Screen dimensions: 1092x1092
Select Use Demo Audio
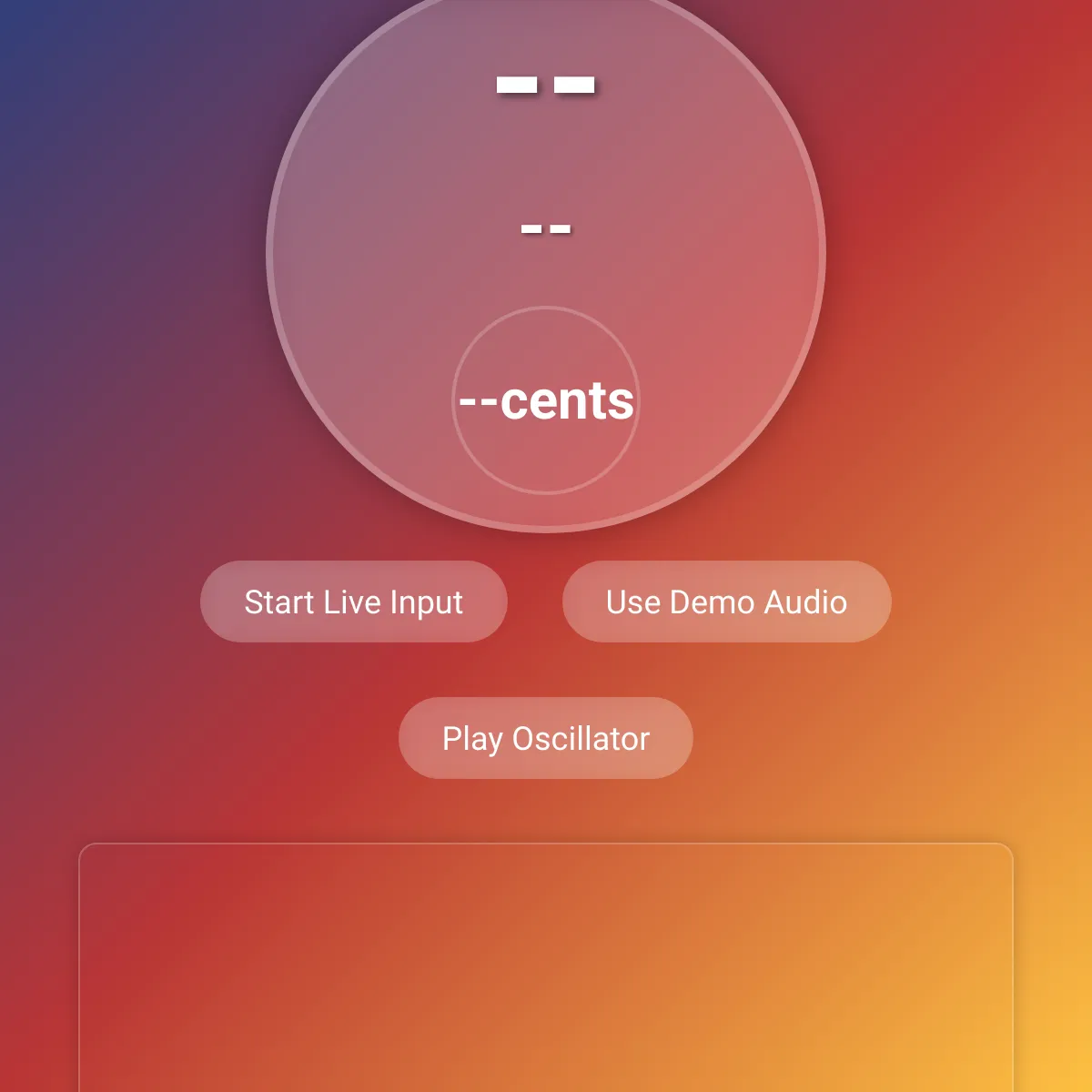(726, 602)
